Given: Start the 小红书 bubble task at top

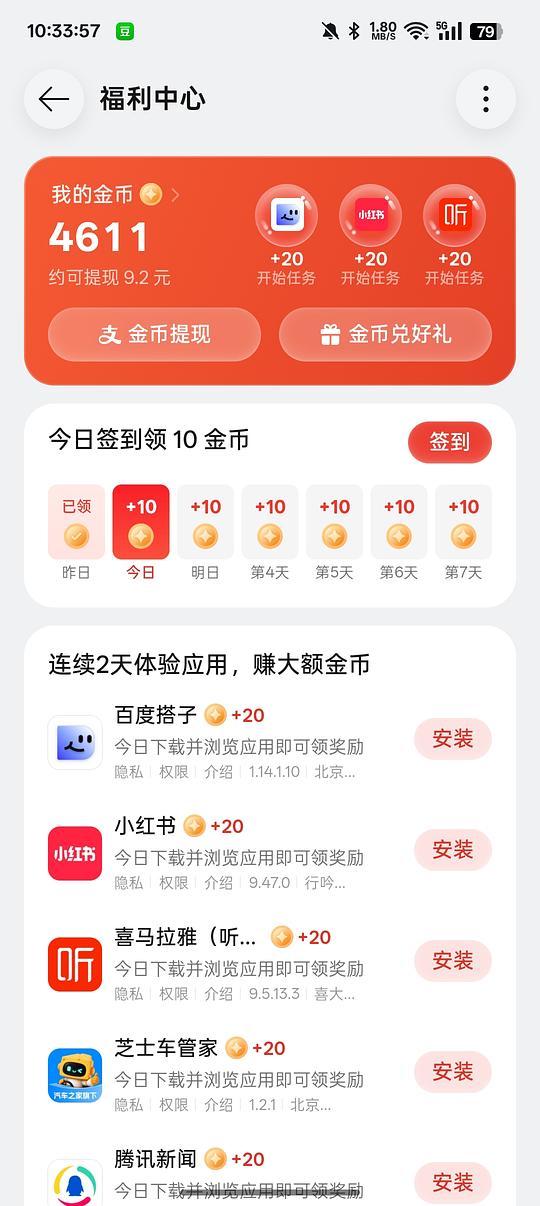Looking at the screenshot, I should click(370, 236).
